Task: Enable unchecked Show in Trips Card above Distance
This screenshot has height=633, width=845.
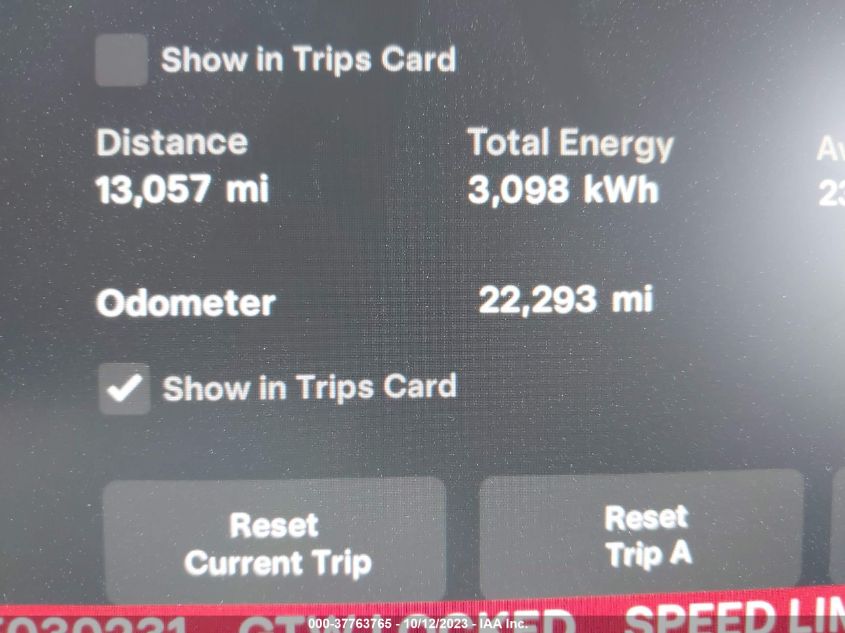Action: pyautogui.click(x=121, y=60)
